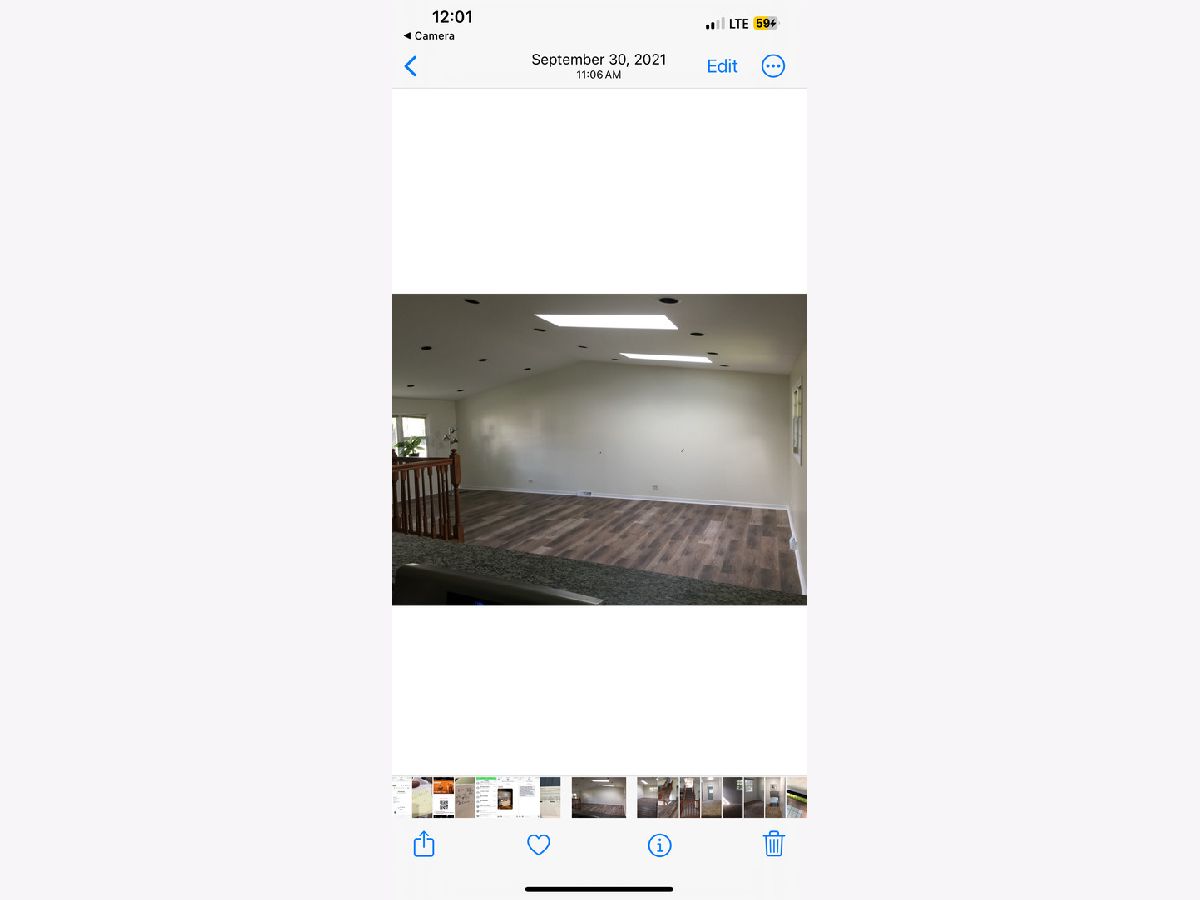The image size is (1200, 900).
Task: Show photo info details
Action: tap(659, 845)
